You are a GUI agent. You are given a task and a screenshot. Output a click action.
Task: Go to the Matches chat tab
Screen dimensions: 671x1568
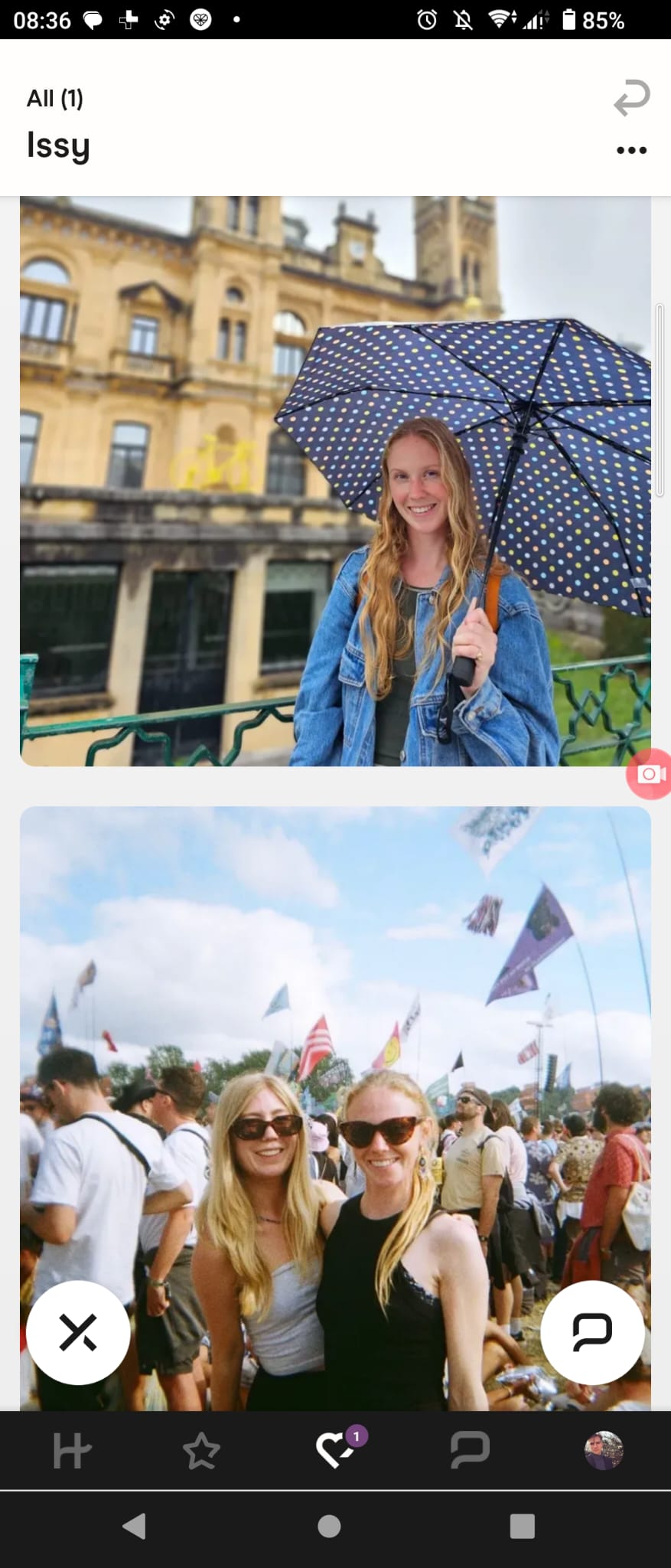pos(470,1449)
